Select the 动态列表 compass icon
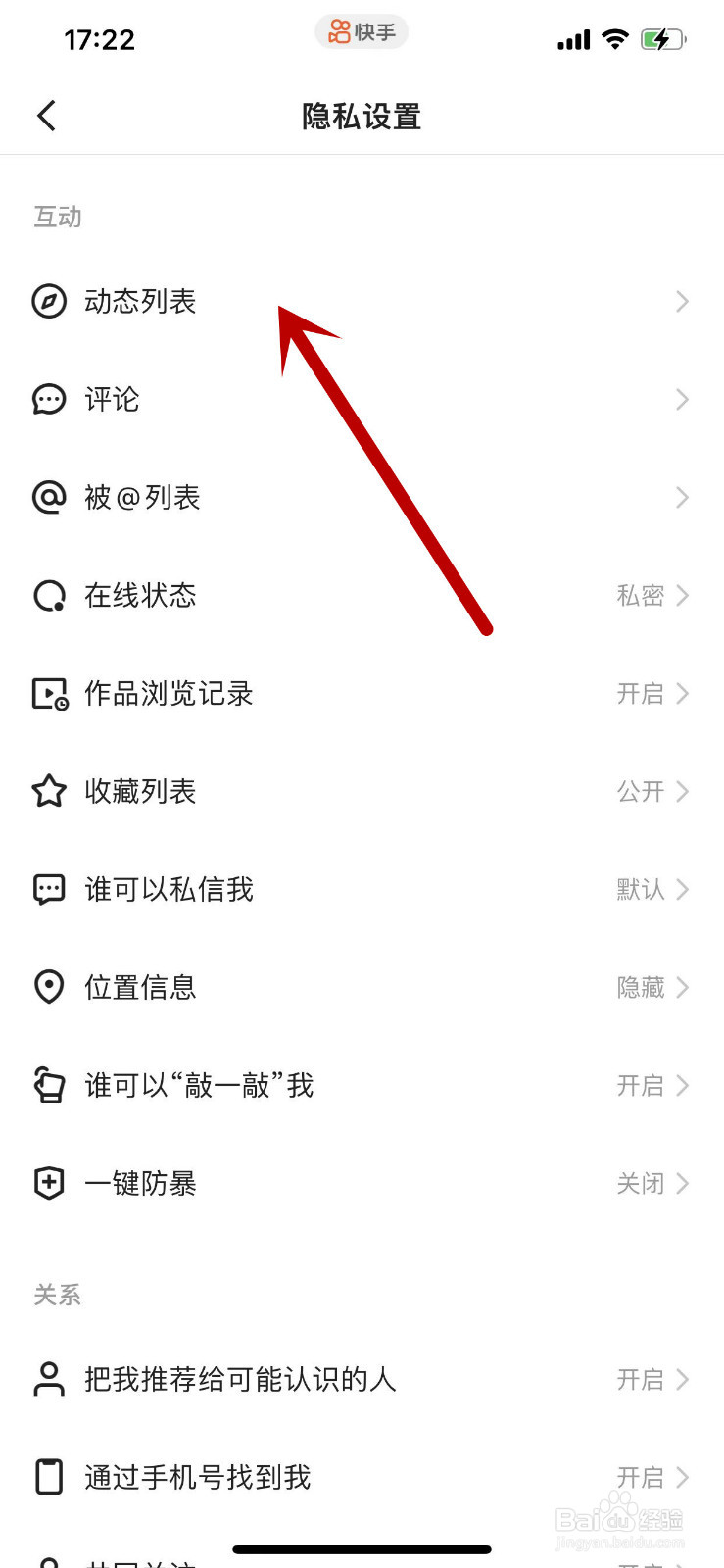 tap(49, 302)
